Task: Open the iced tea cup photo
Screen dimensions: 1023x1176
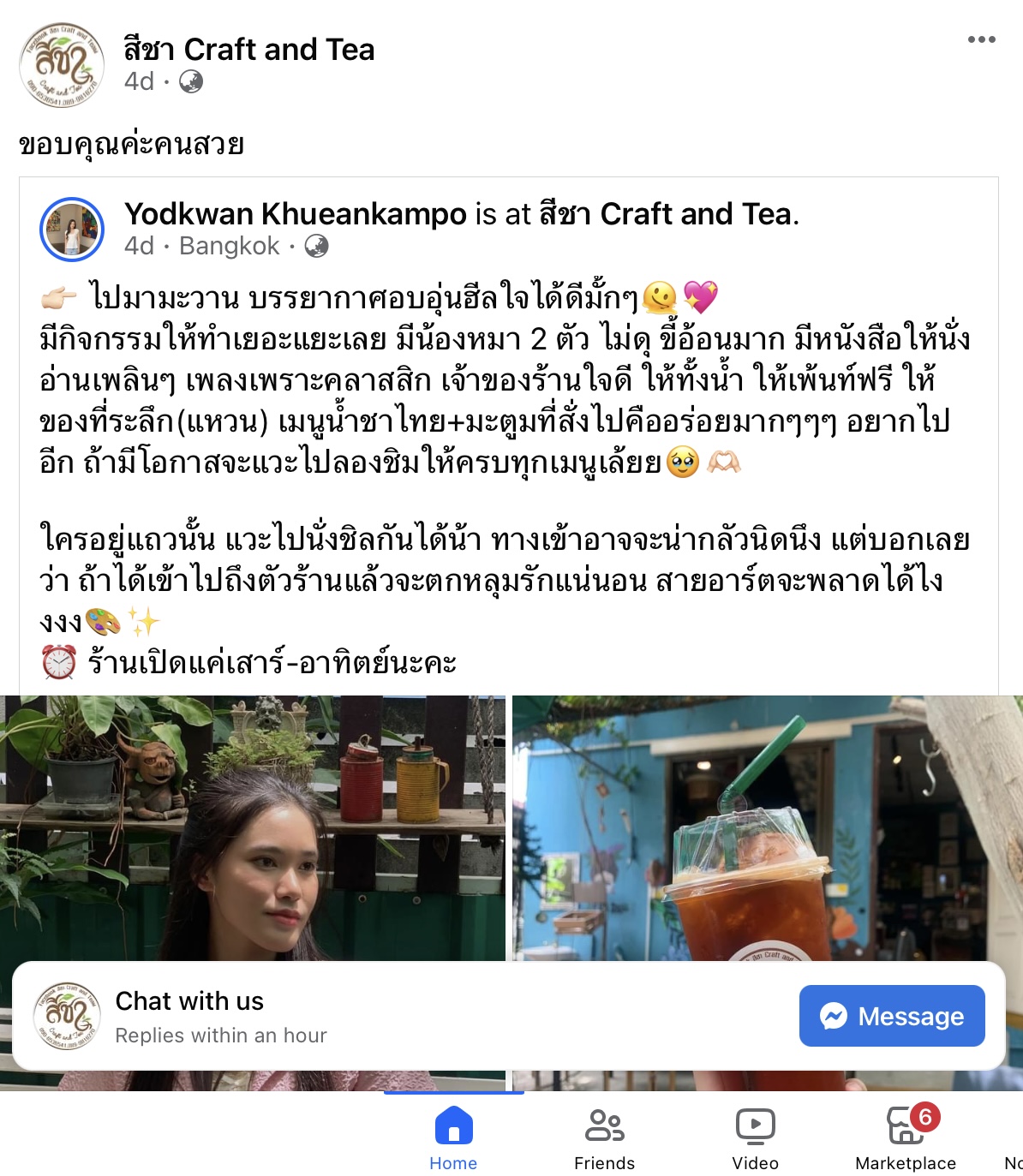Action: [x=767, y=827]
